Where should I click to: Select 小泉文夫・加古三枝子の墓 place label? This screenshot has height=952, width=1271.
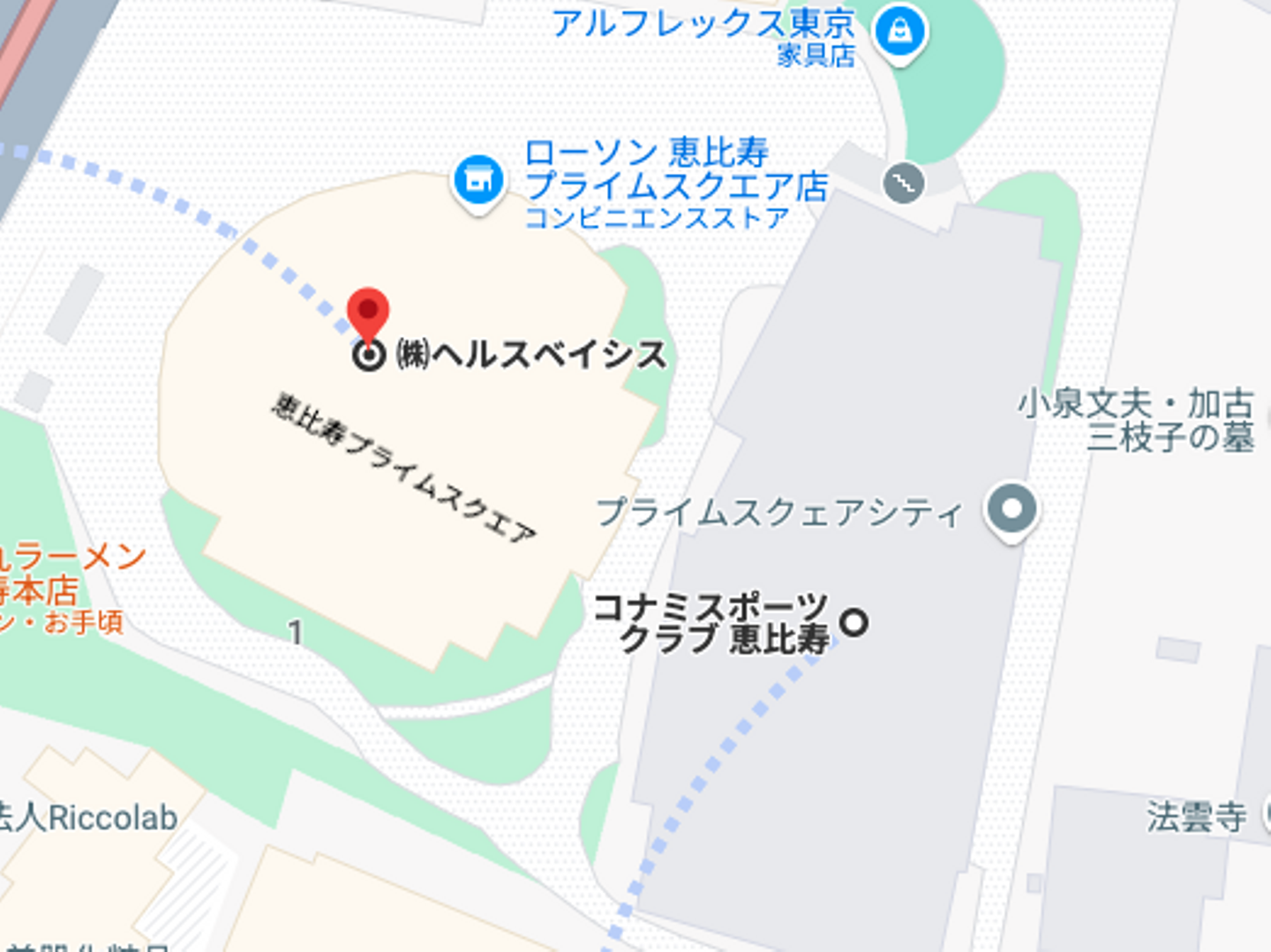(x=1137, y=420)
